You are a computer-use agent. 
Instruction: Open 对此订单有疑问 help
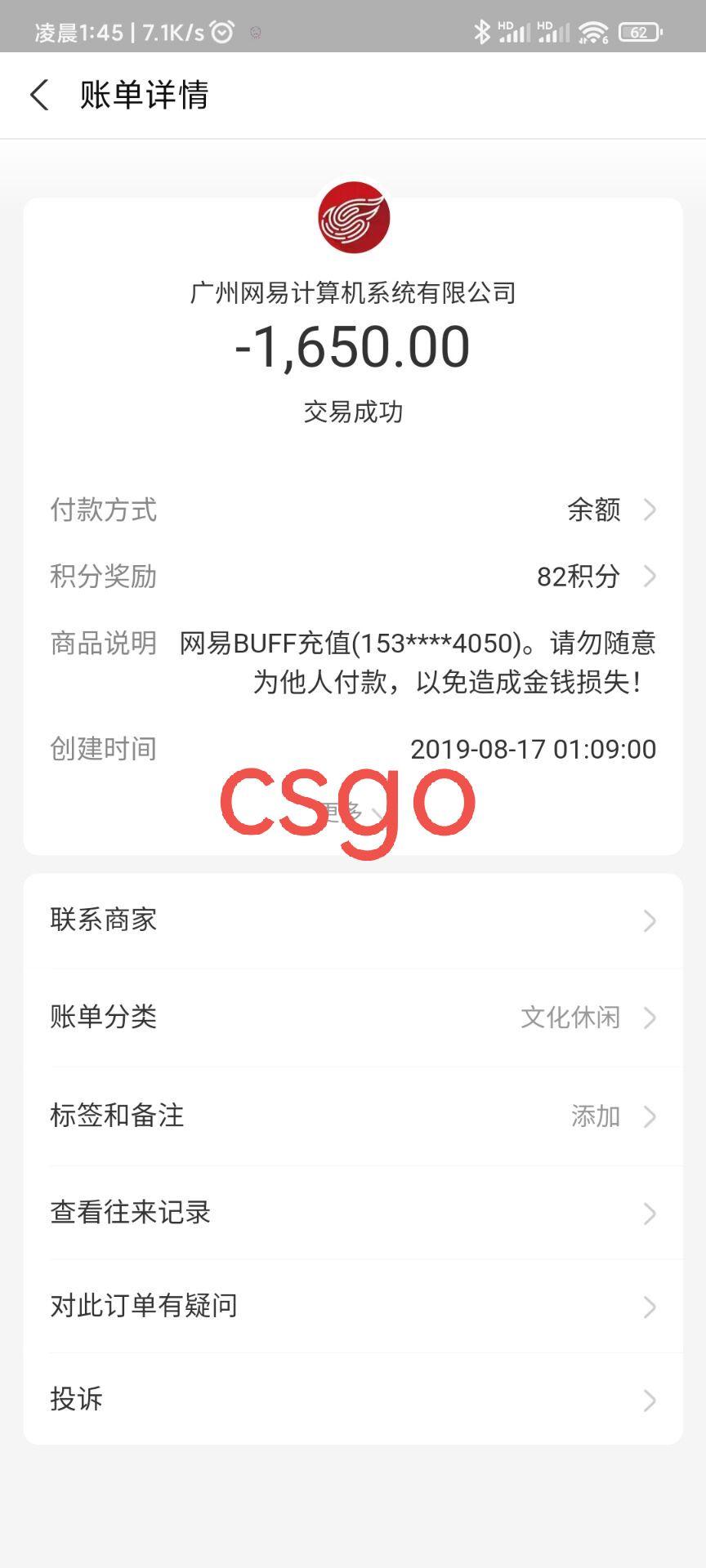353,1306
